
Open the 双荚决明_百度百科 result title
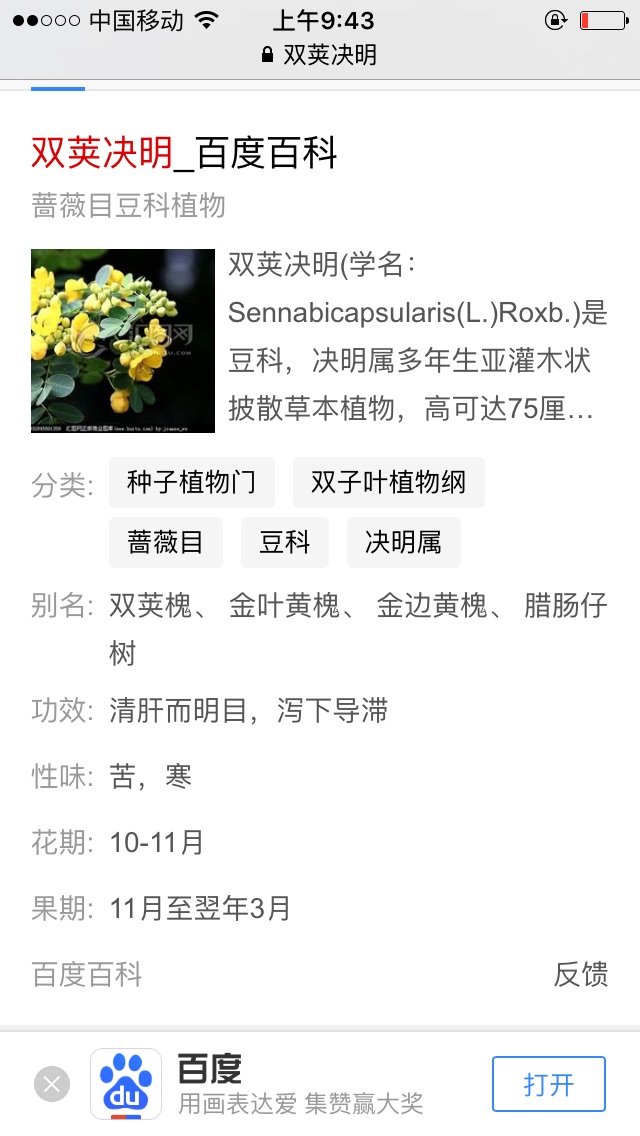tap(185, 153)
